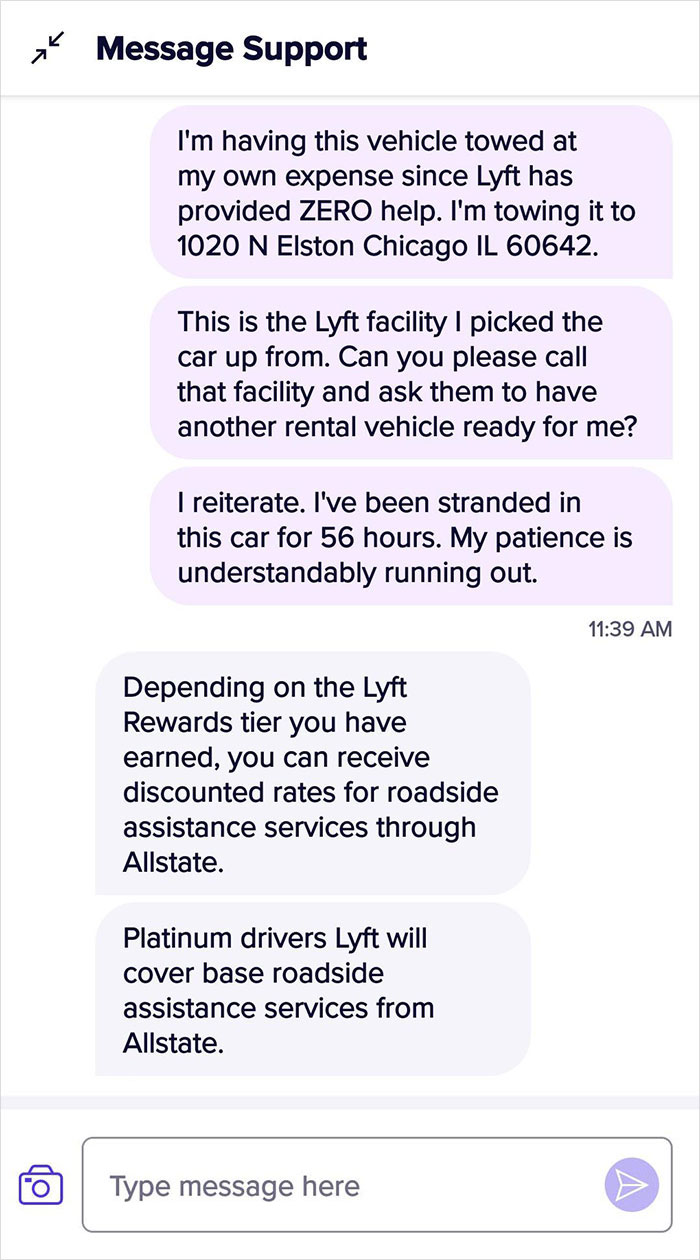Screen dimensions: 700x1260
Task: Focus the Type message here field
Action: (340, 1186)
